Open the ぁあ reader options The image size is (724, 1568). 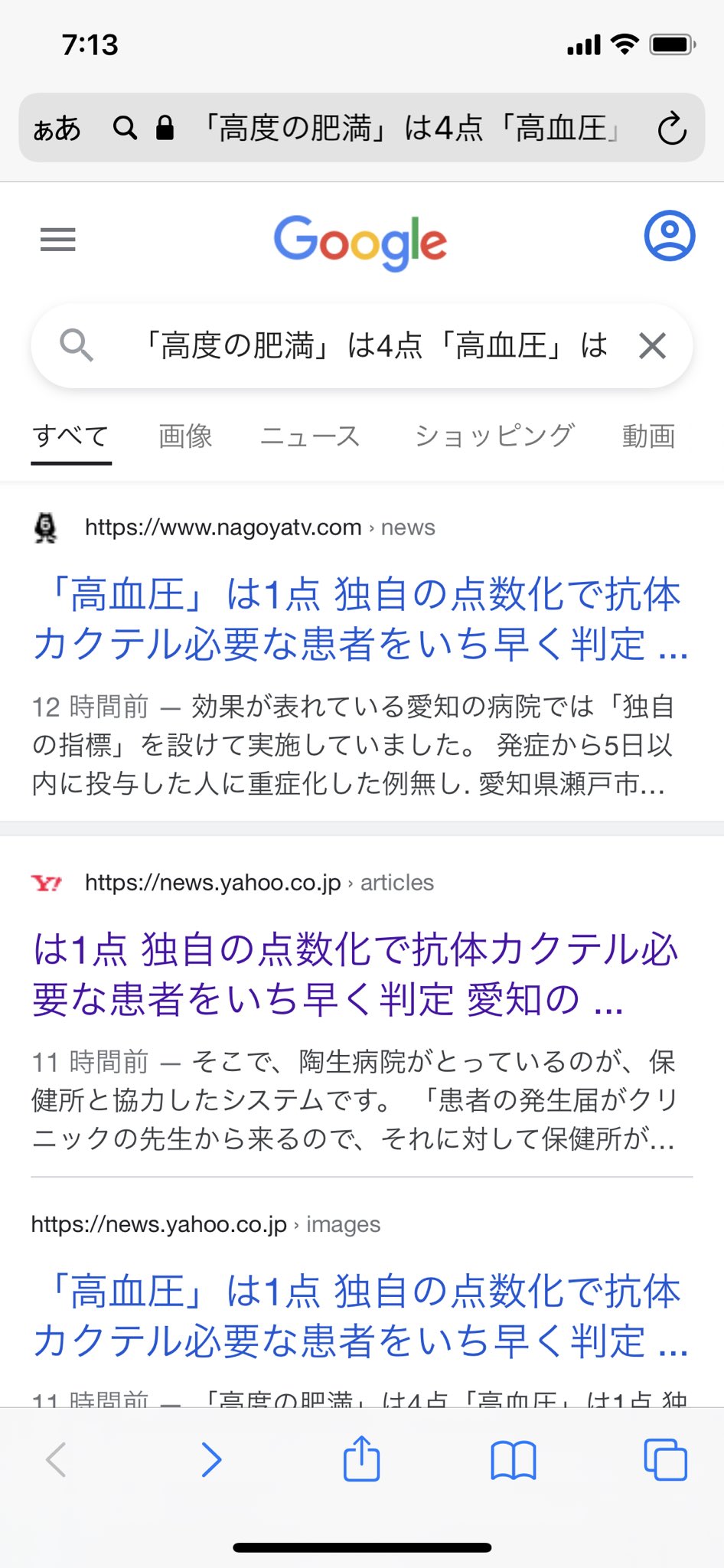[x=57, y=128]
